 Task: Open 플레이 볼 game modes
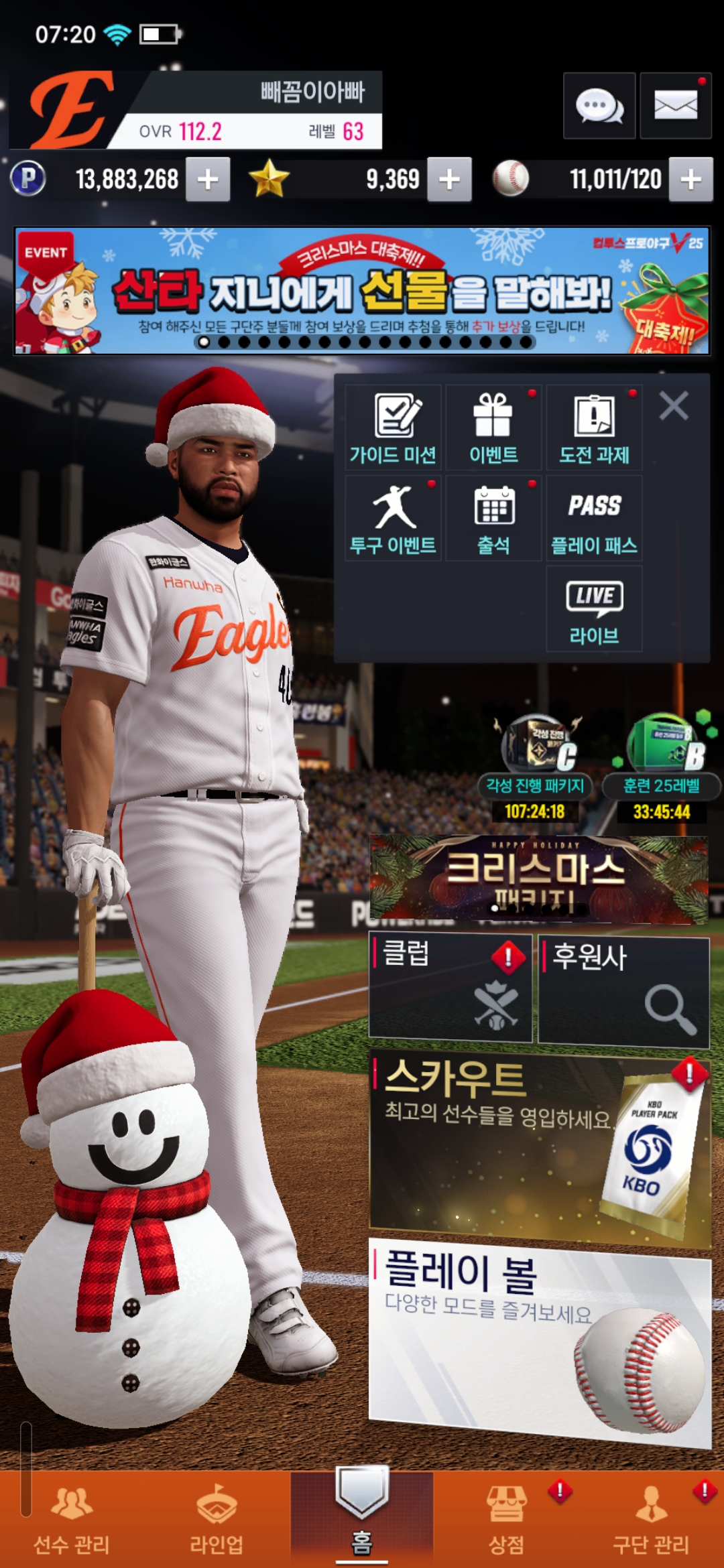539,1340
